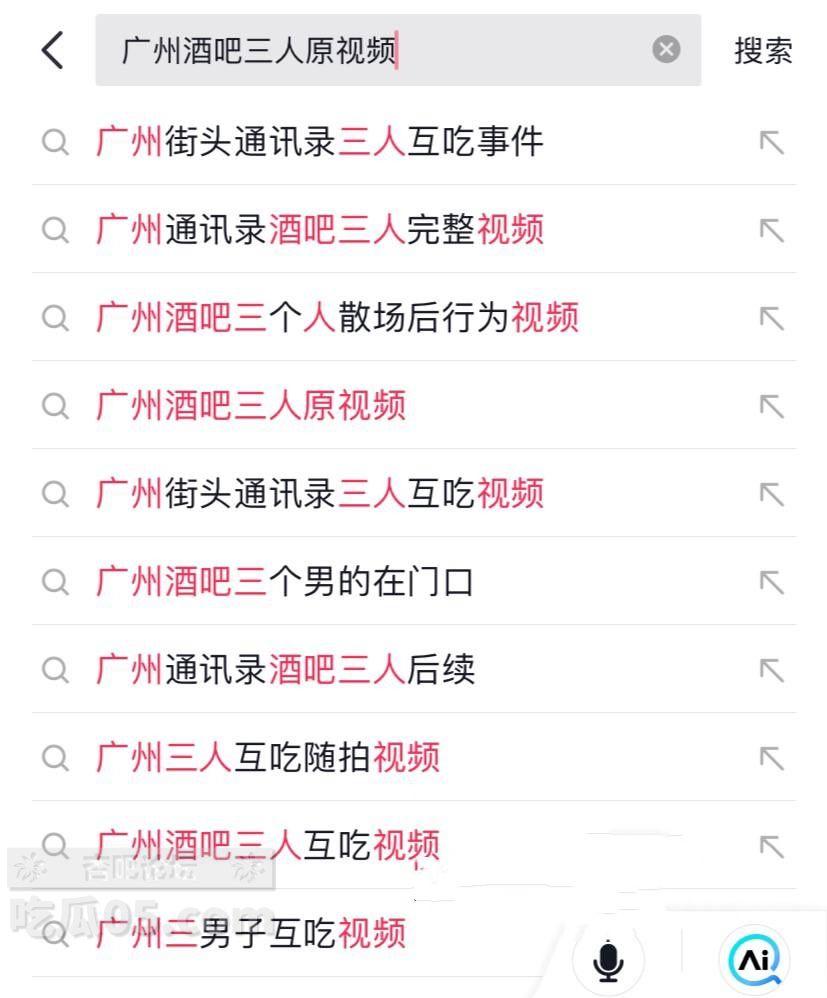This screenshot has height=998, width=827.
Task: Fill search box with 广州酒吧三个男的在门口 arrow
Action: (771, 582)
